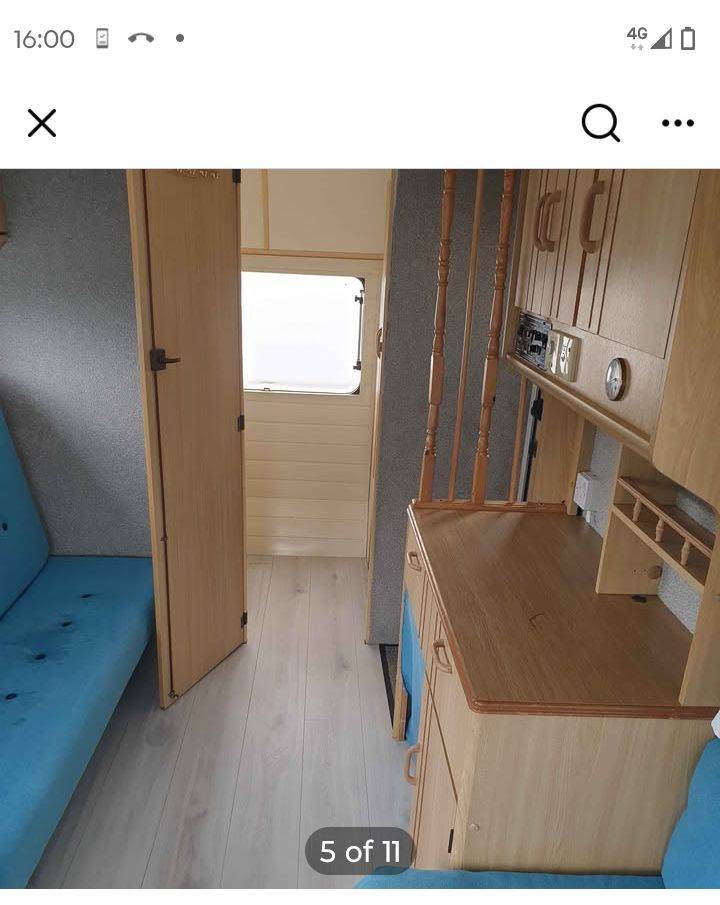Tap the caravan interior photo
Screen dimensions: 720x905
click(x=360, y=528)
